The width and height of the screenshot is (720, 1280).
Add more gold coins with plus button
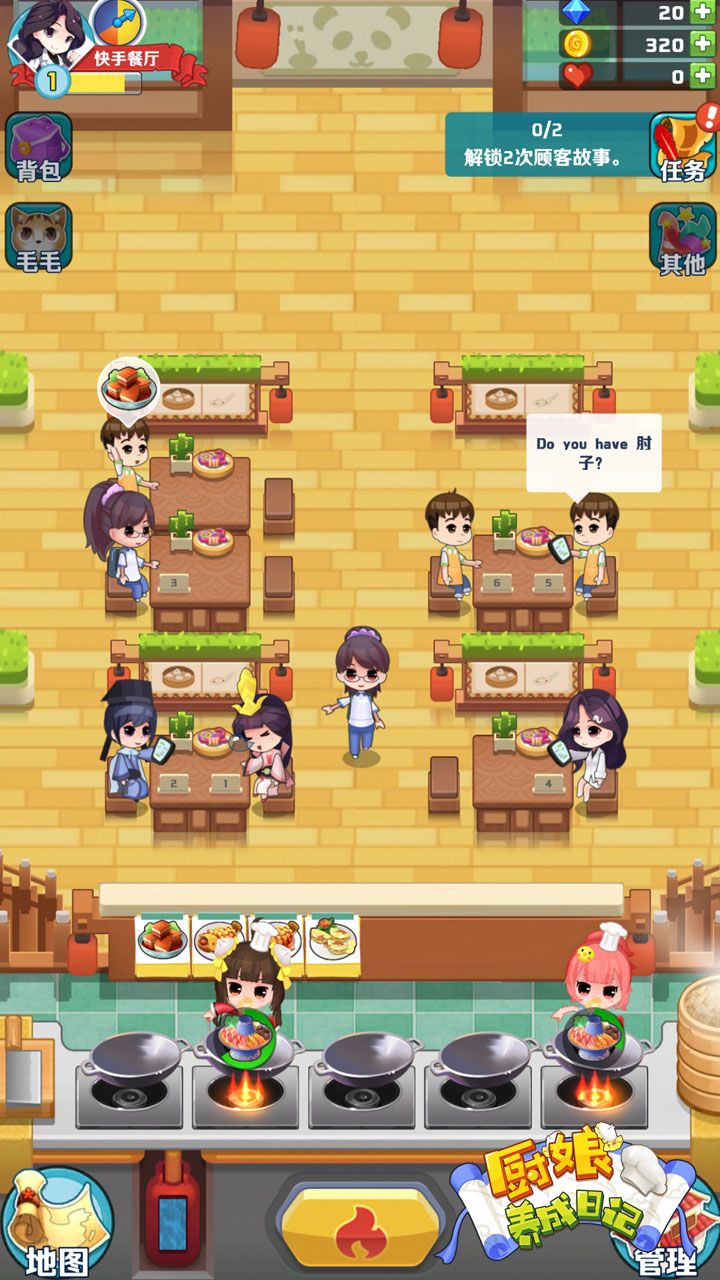704,44
